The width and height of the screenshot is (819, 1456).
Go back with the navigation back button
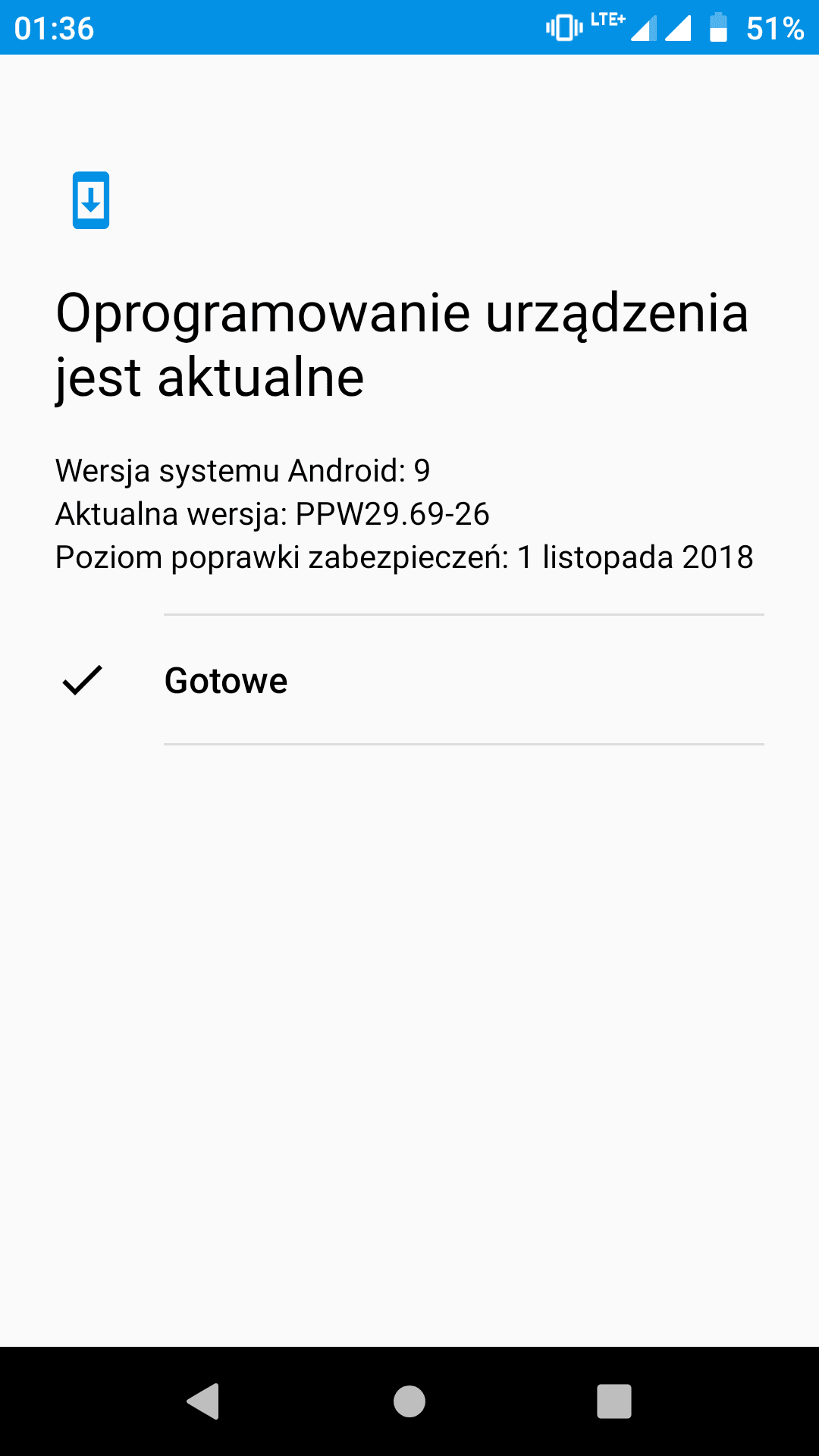pos(203,1401)
